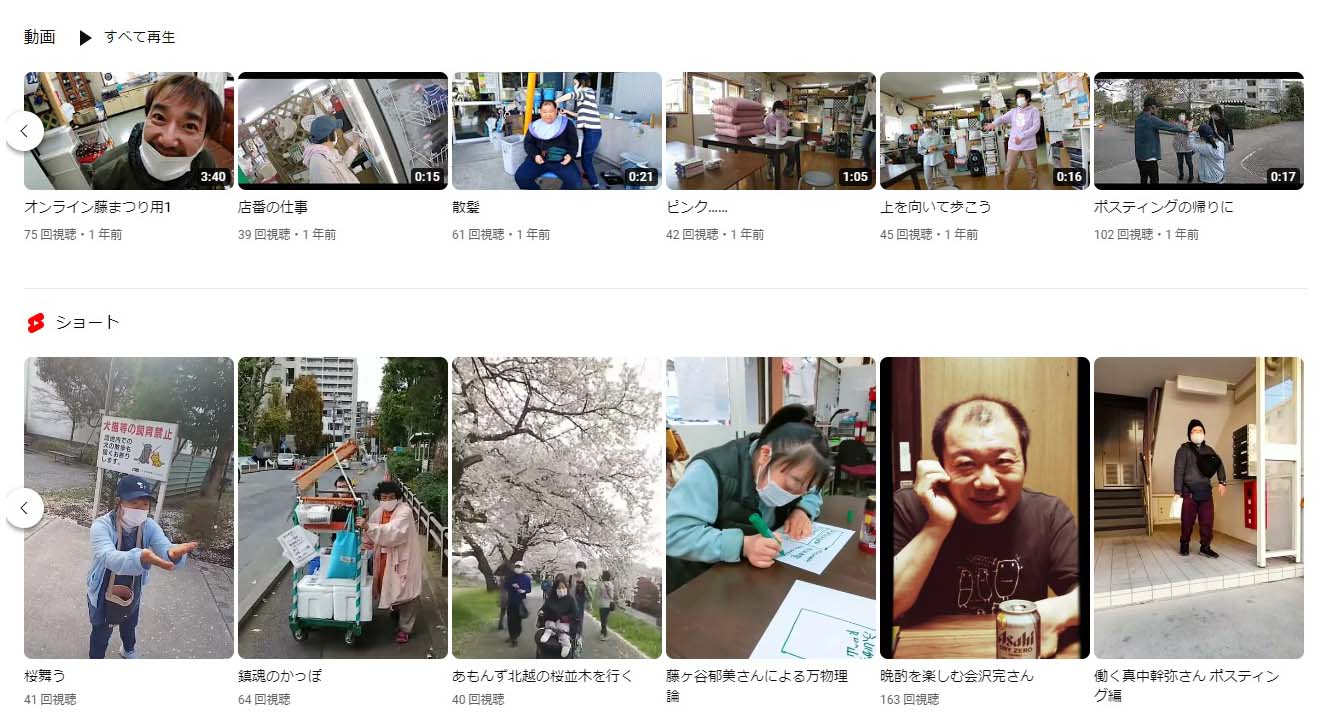Open short 働く真中幹弥さん ポスティング編
Screen dimensions: 1330x718
tap(1199, 508)
